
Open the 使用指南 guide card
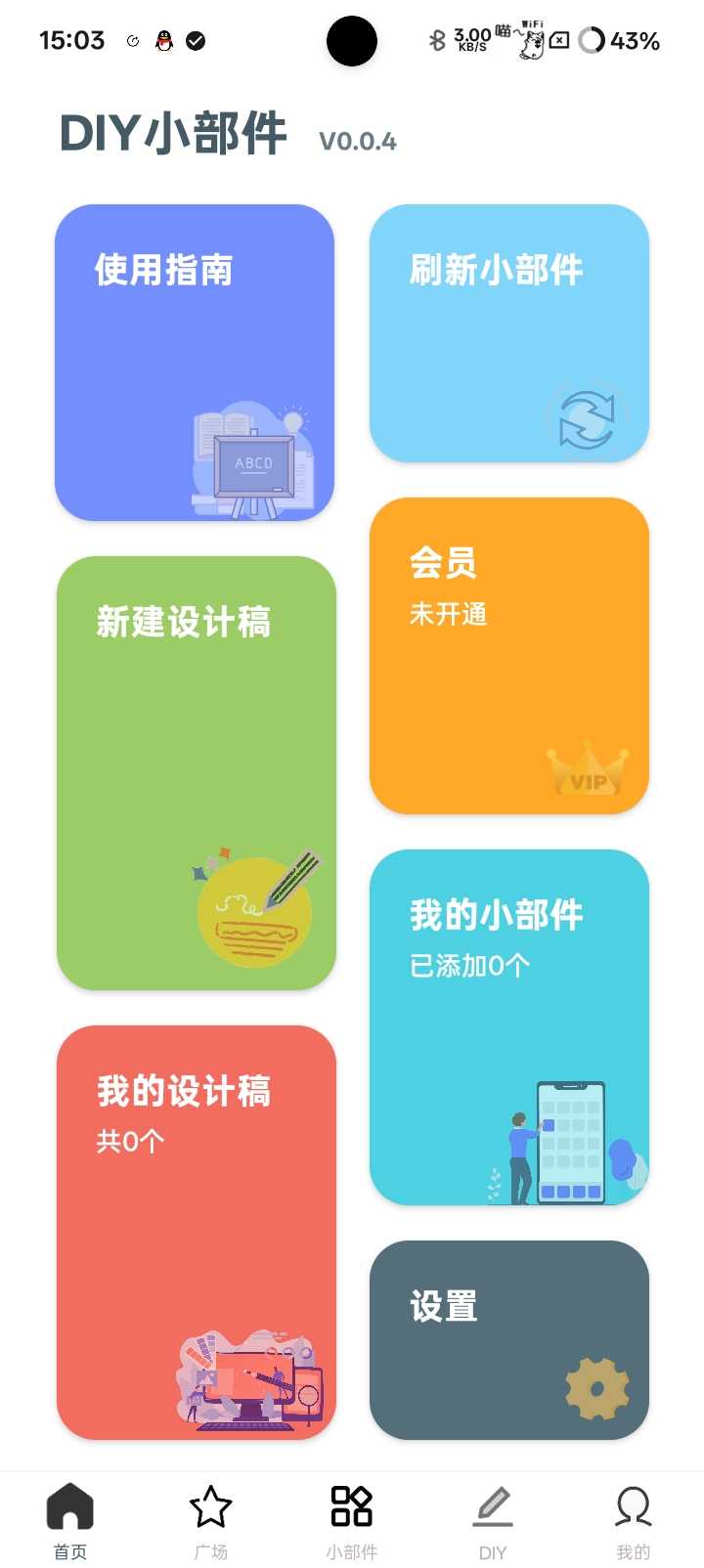click(195, 363)
